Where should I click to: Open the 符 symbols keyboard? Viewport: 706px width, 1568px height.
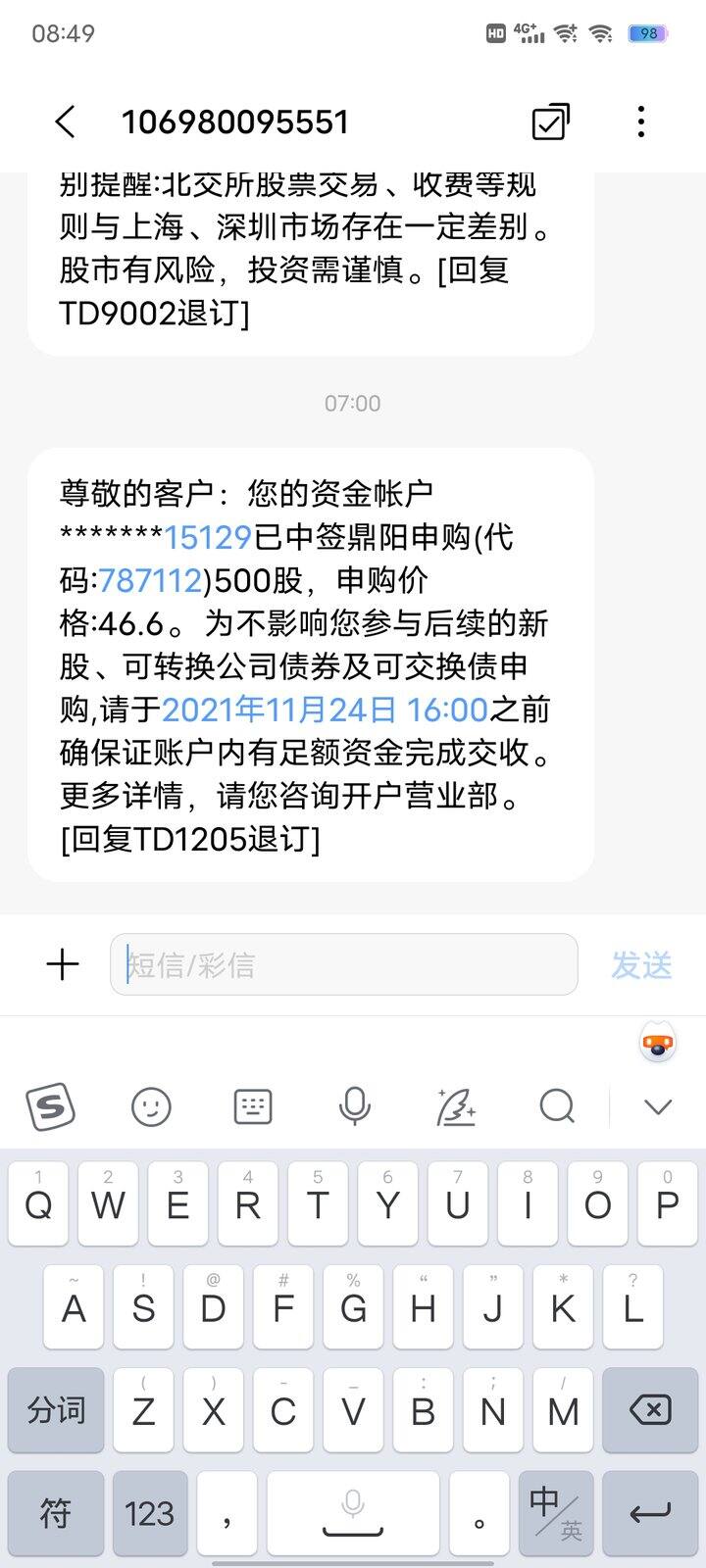click(56, 1514)
